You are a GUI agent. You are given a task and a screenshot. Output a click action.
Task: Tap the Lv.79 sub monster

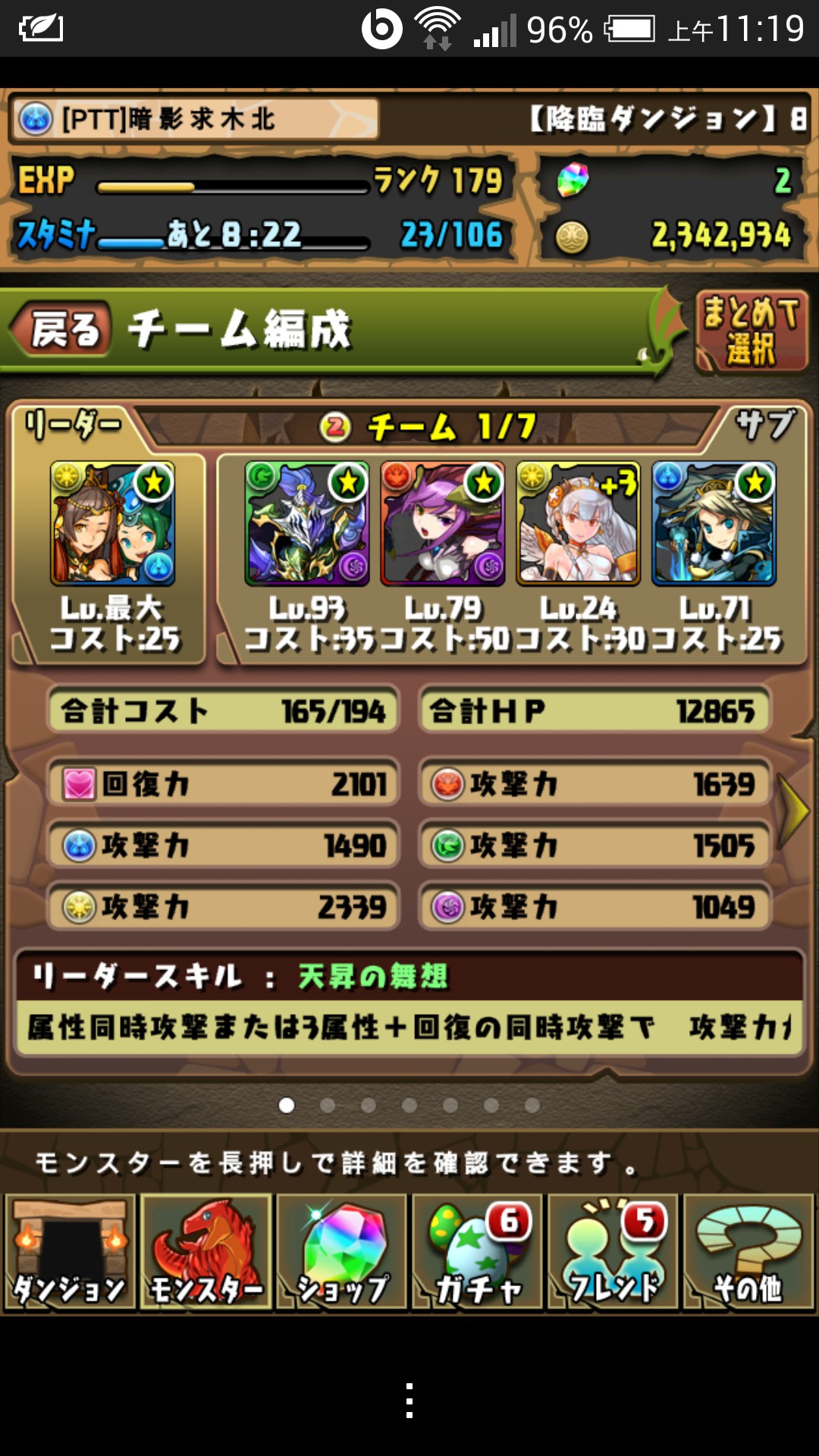443,524
